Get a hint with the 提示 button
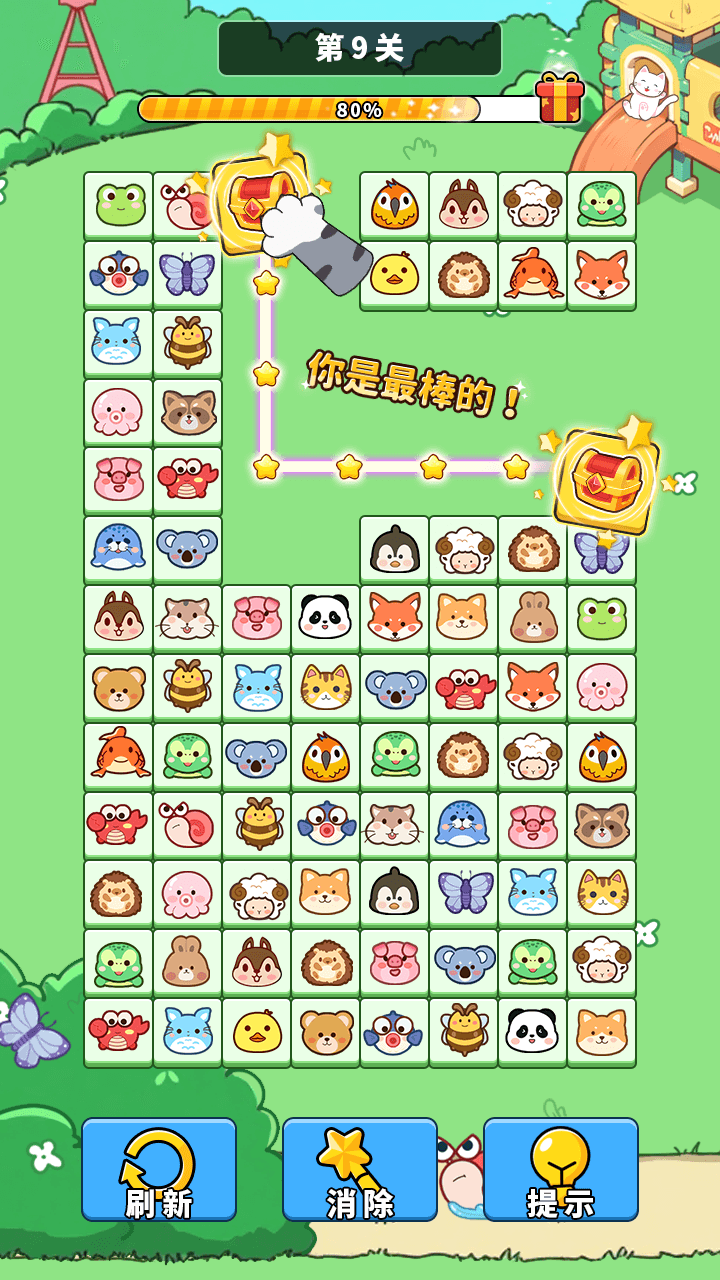This screenshot has width=720, height=1280. tap(560, 1168)
